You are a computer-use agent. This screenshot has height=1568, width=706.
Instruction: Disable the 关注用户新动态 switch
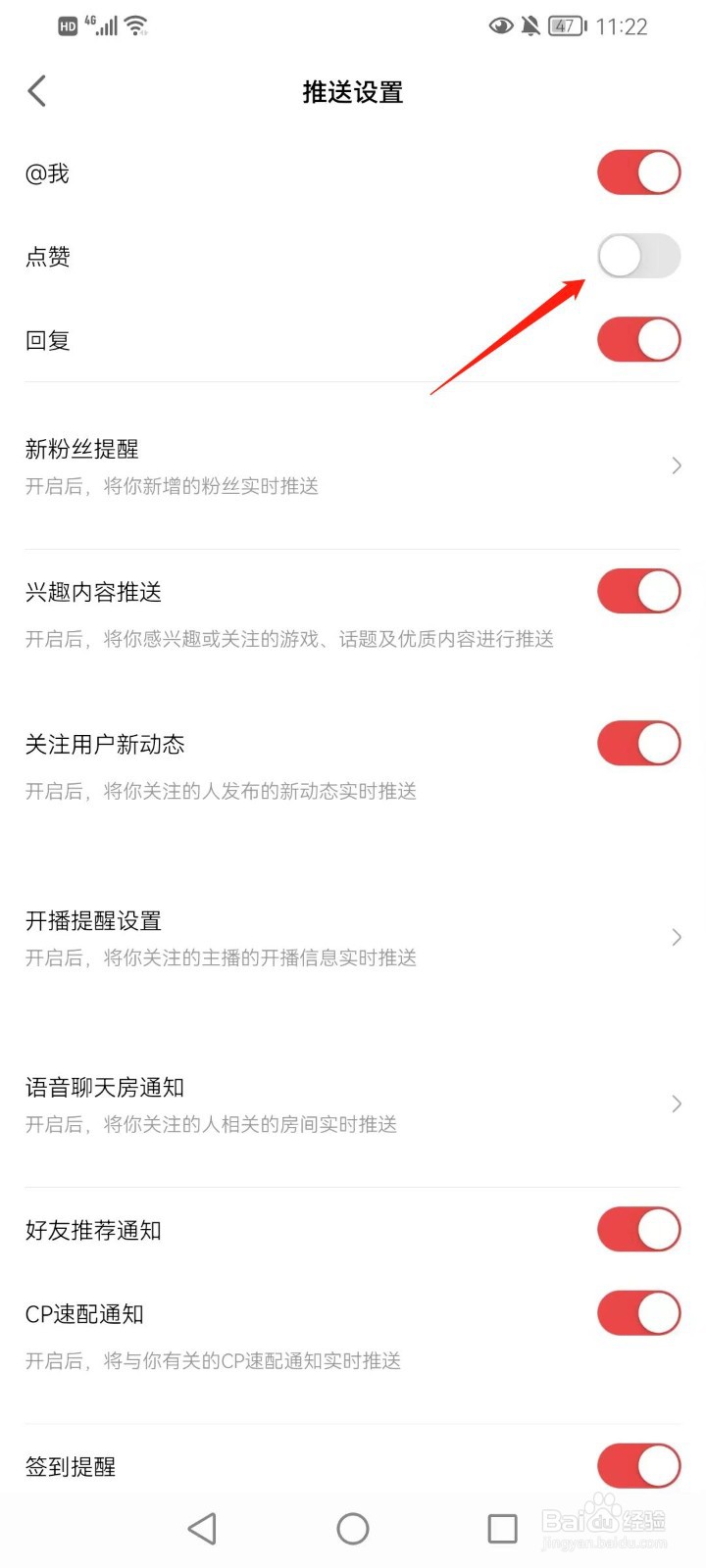(x=638, y=743)
